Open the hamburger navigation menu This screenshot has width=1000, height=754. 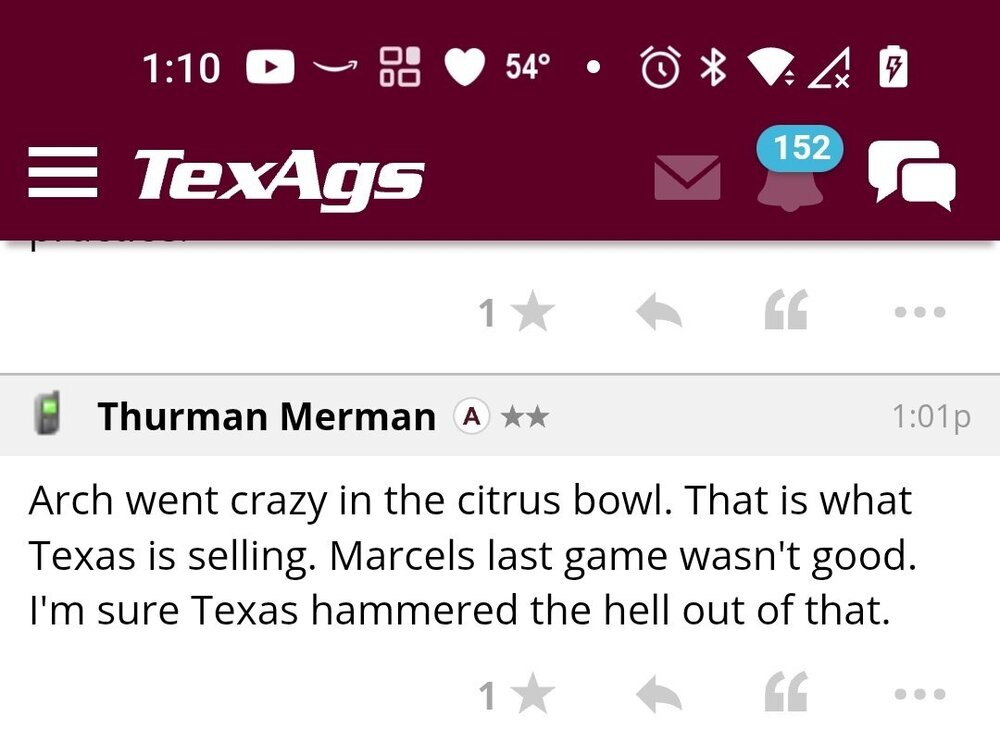(x=62, y=174)
